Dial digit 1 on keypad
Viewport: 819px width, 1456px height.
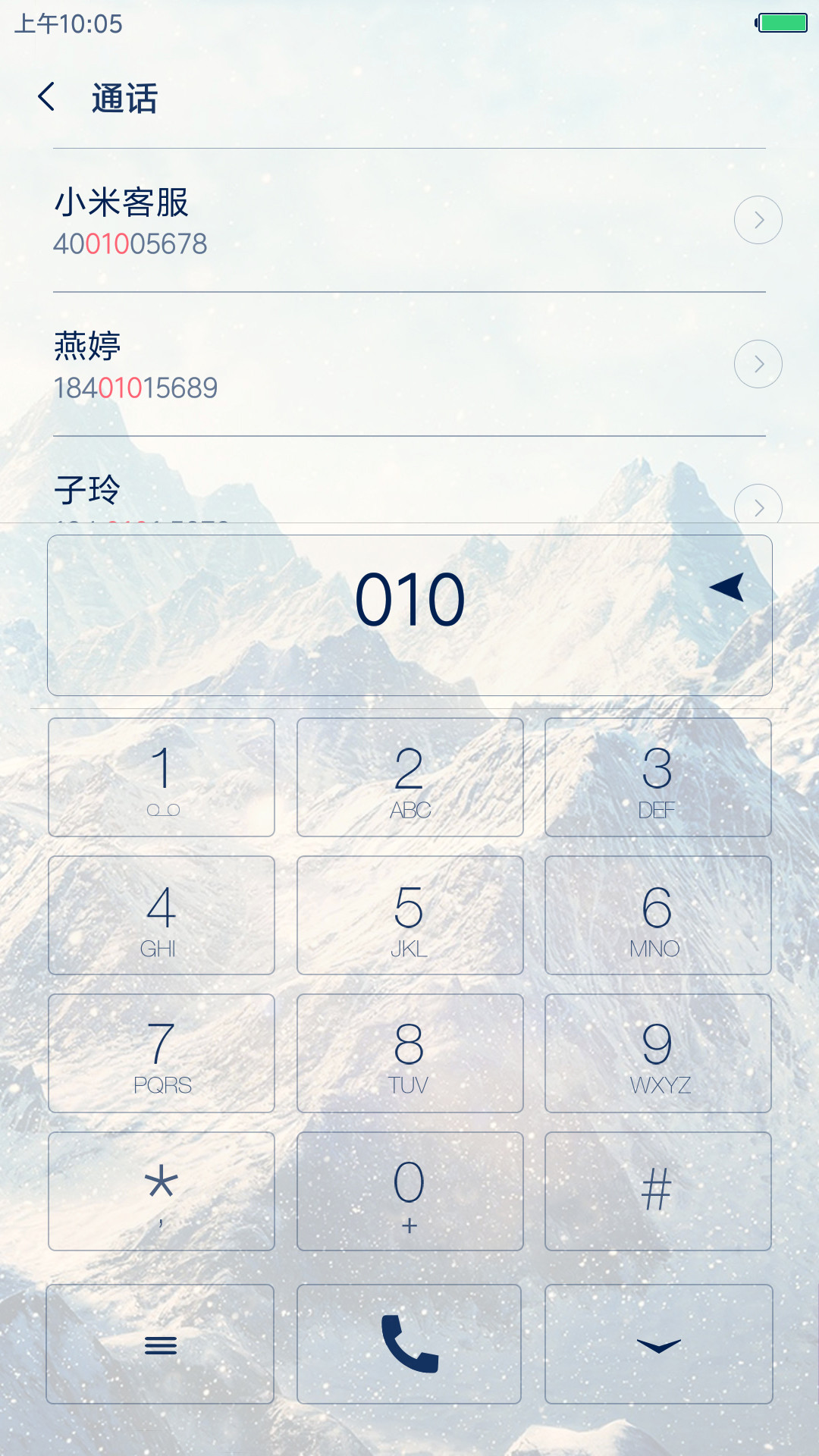pos(162,777)
